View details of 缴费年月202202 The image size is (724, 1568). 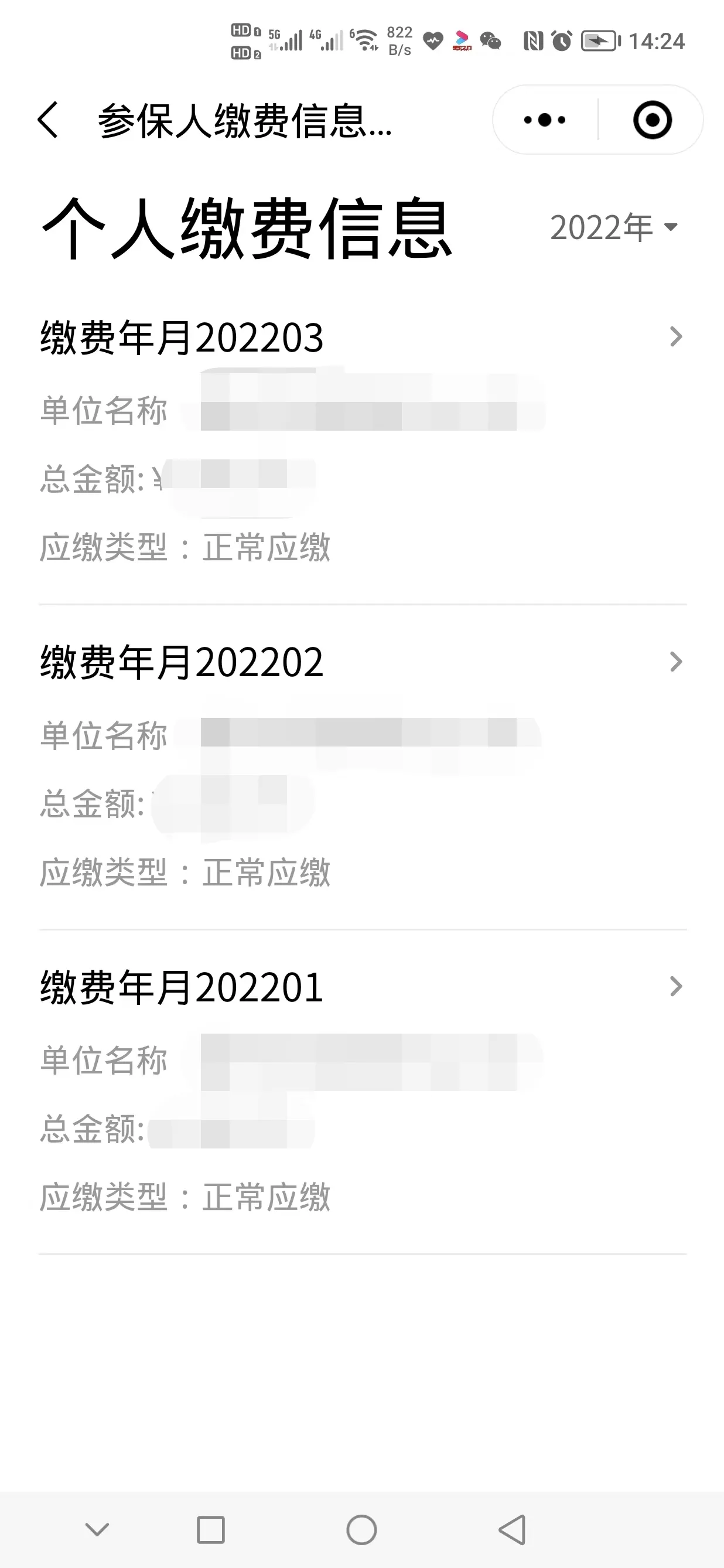363,768
